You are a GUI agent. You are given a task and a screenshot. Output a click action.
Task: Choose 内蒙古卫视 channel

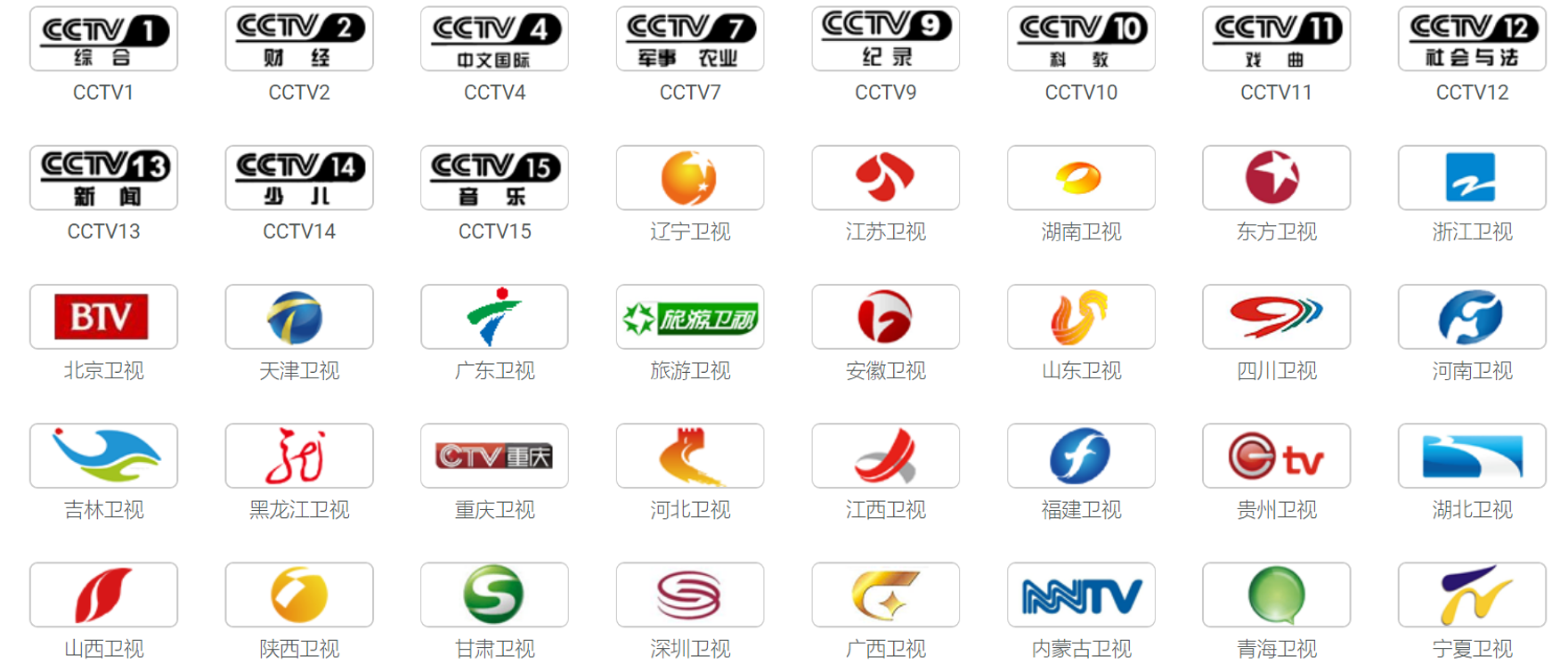[1081, 595]
